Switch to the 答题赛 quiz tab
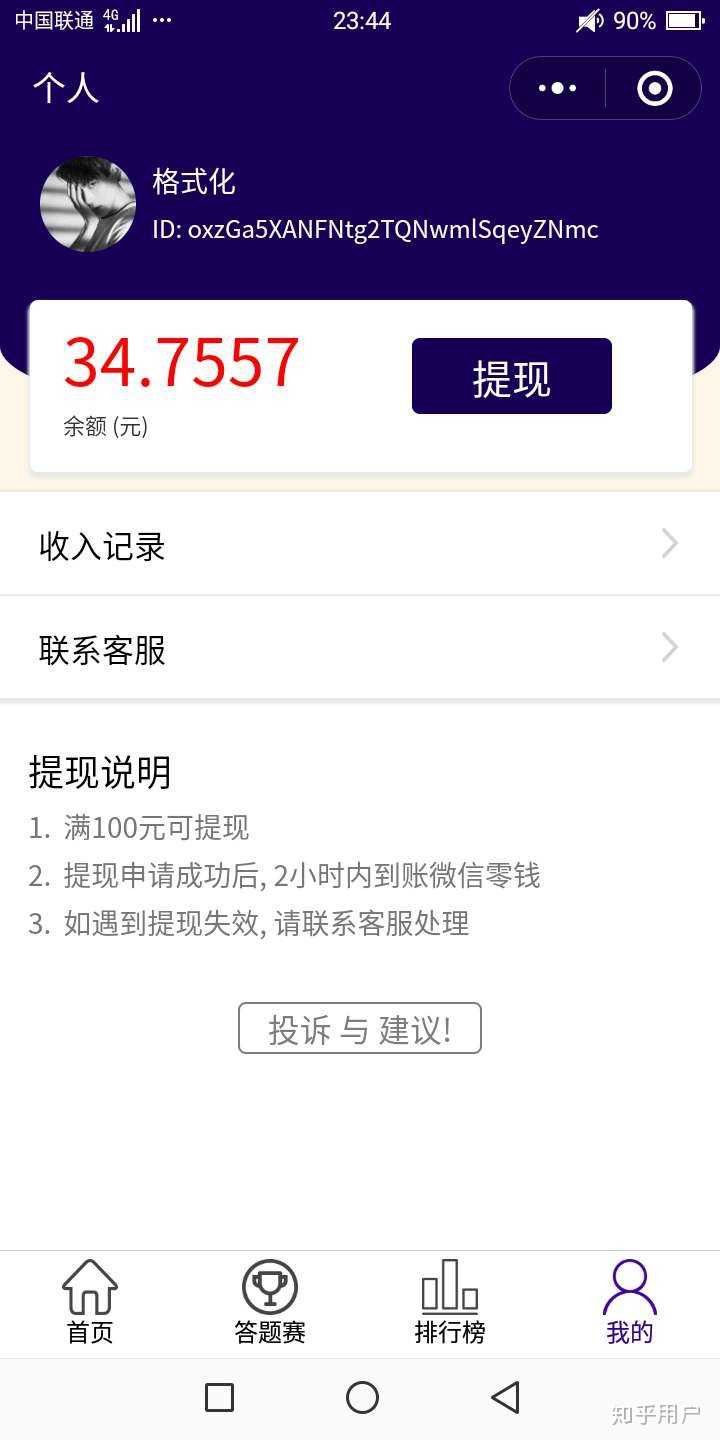The width and height of the screenshot is (720, 1440). click(270, 1302)
